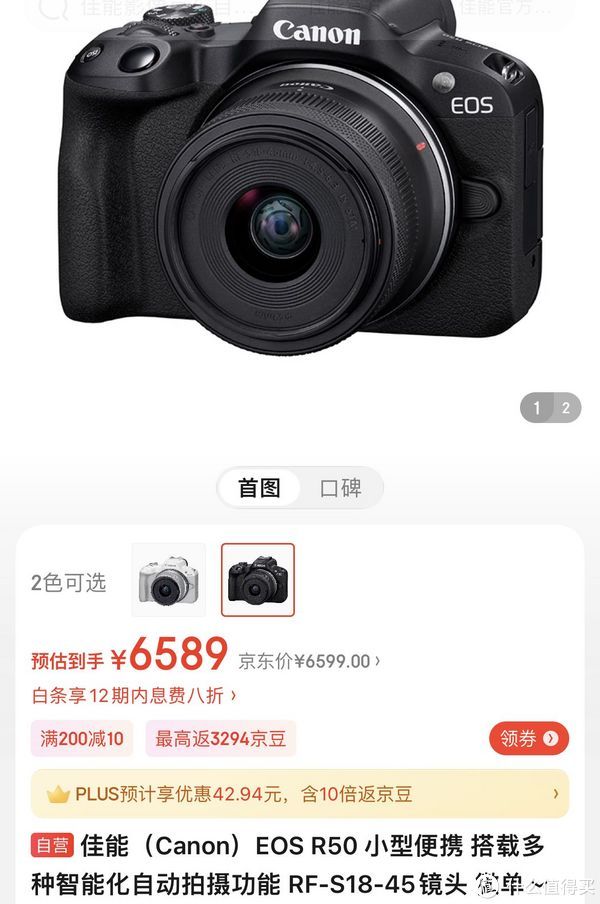Screen dimensions: 600x904
Task: Open 白条享12期内息费八折 offer
Action: [134, 695]
